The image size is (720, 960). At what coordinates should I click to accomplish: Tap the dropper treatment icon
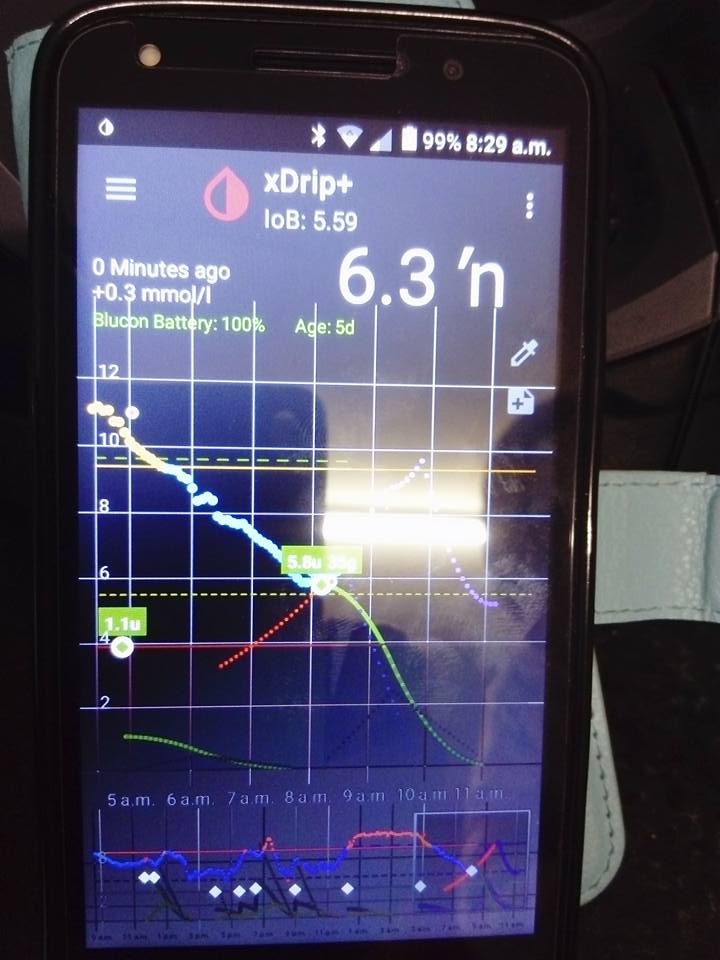pos(525,352)
